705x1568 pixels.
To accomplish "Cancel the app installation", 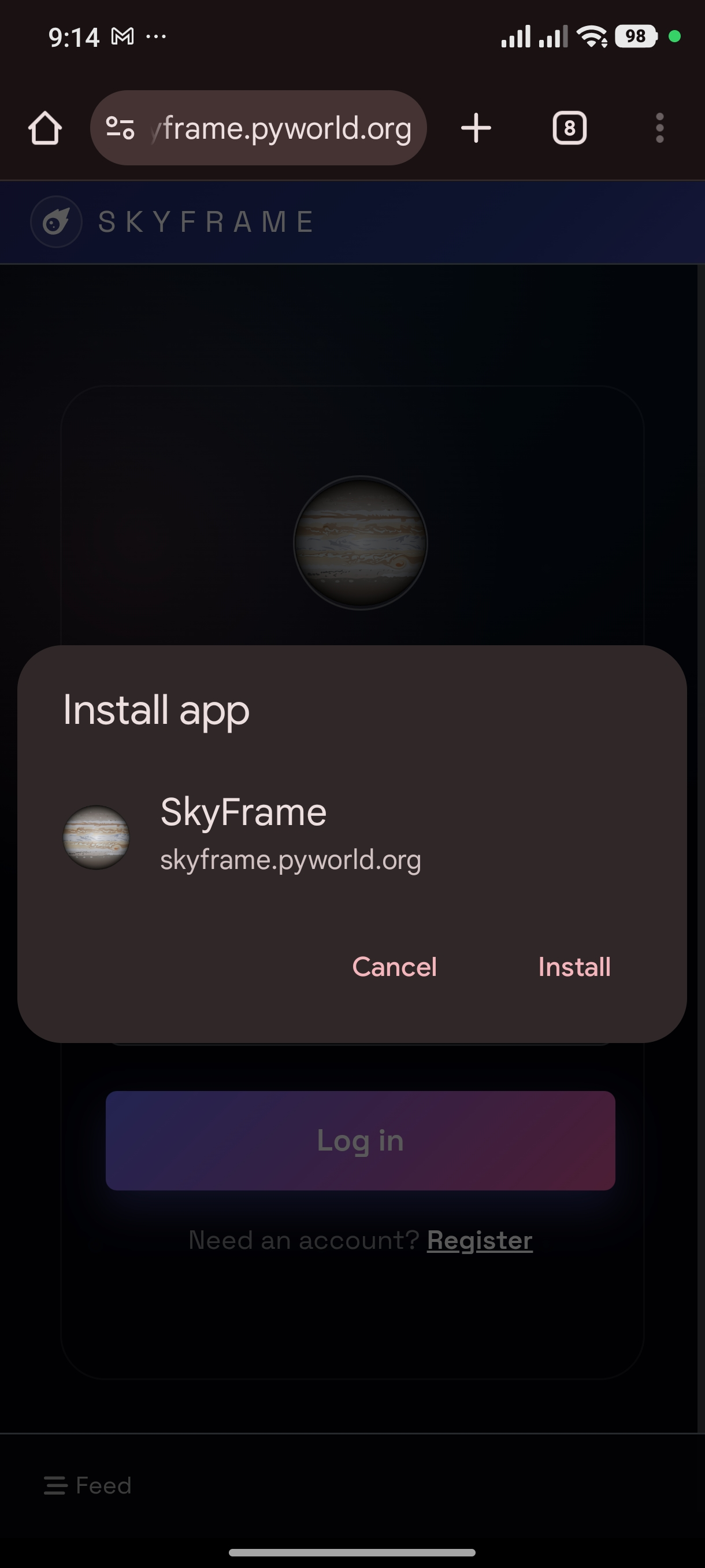I will [394, 967].
